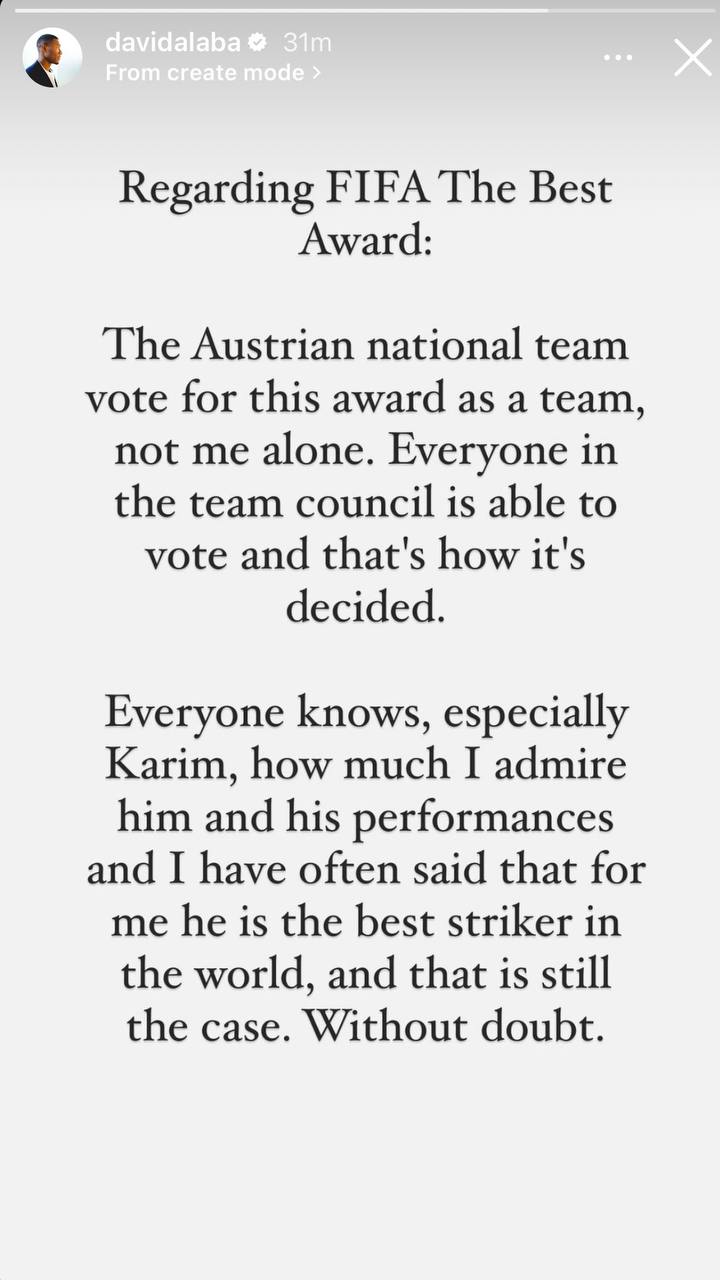Open the davidalaba username

[173, 42]
